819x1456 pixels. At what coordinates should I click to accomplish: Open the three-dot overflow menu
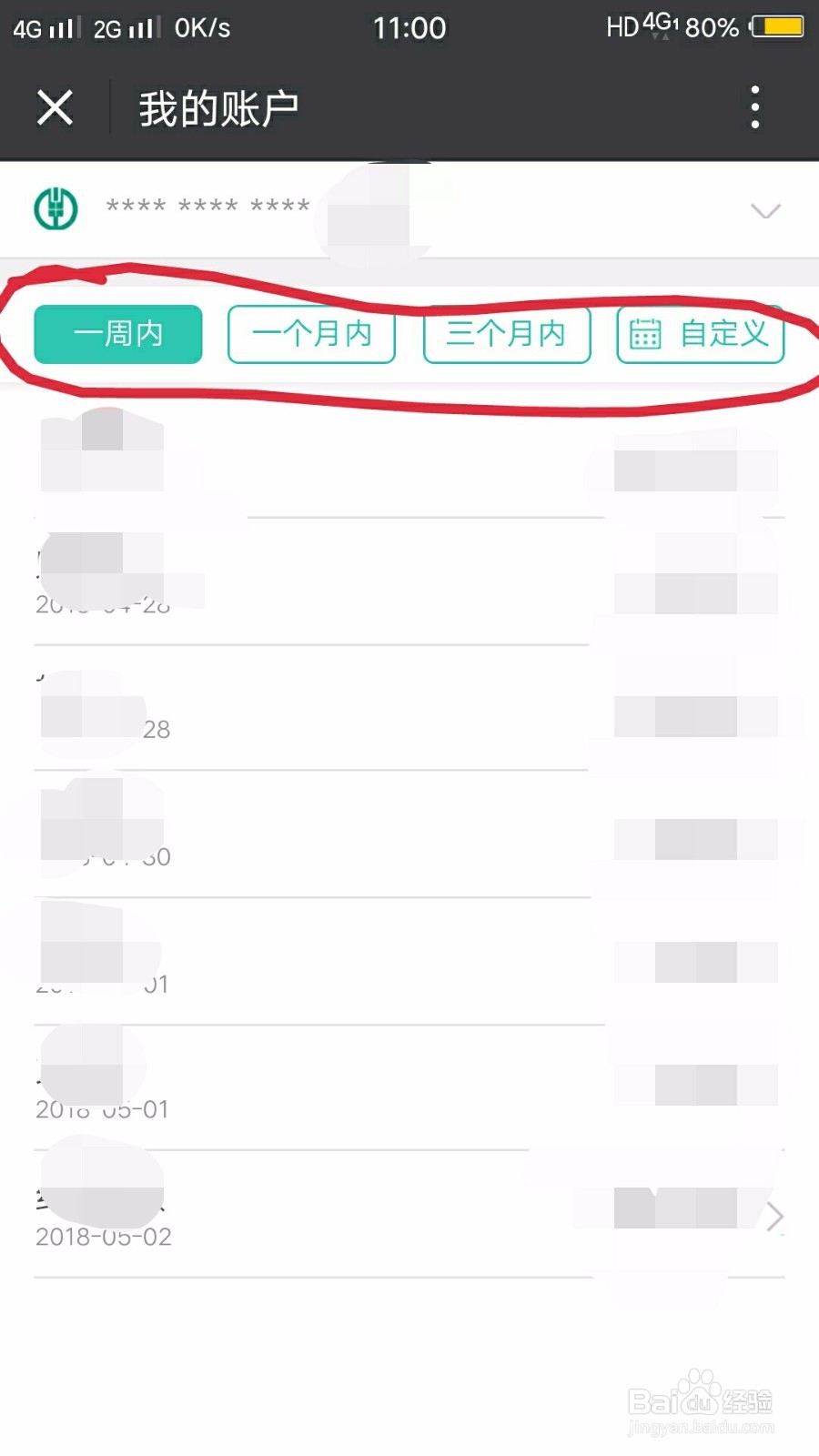coord(755,106)
